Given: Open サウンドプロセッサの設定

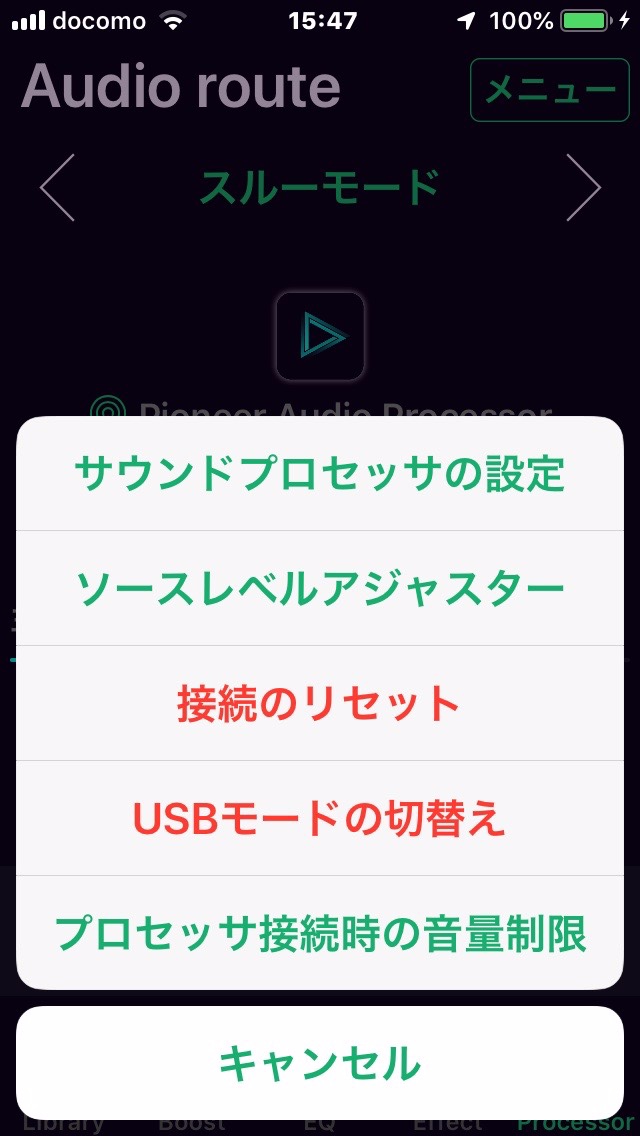Looking at the screenshot, I should point(320,473).
